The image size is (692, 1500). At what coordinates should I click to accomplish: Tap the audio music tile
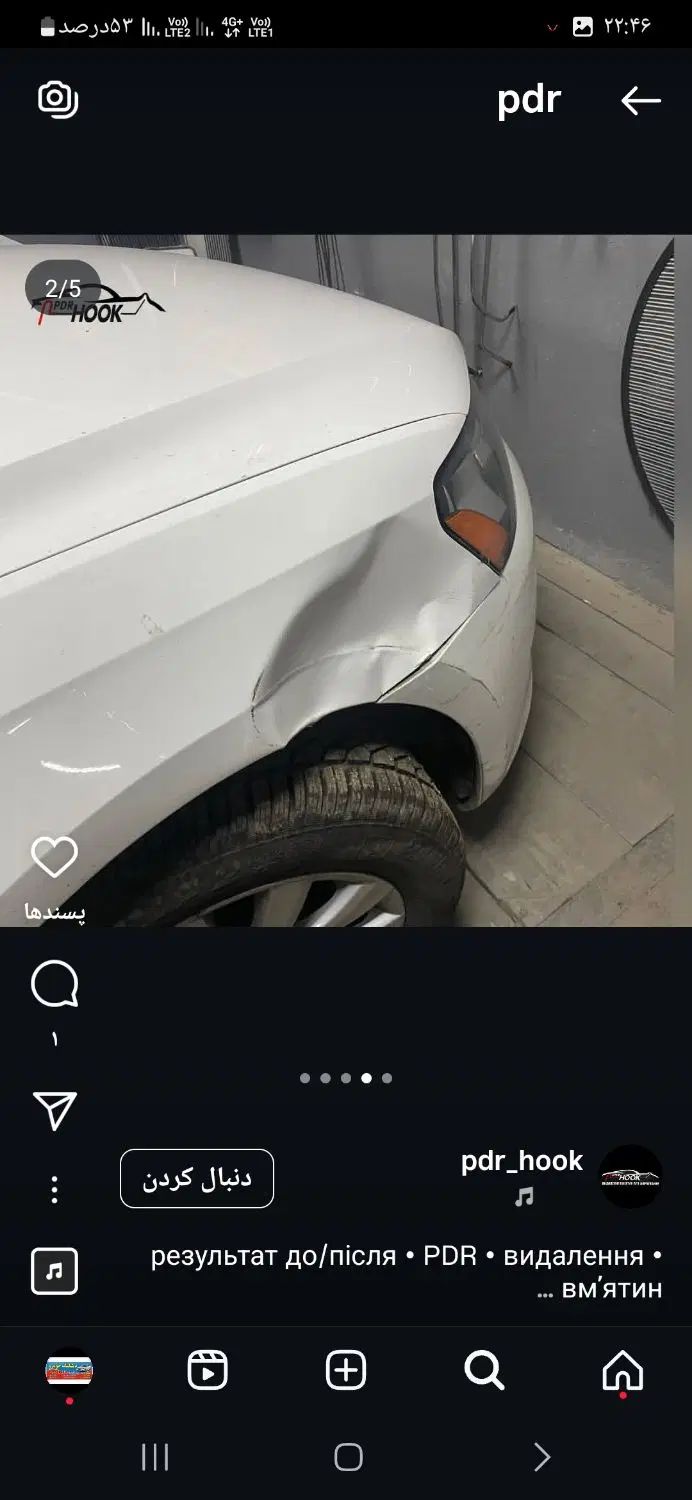[x=54, y=1271]
